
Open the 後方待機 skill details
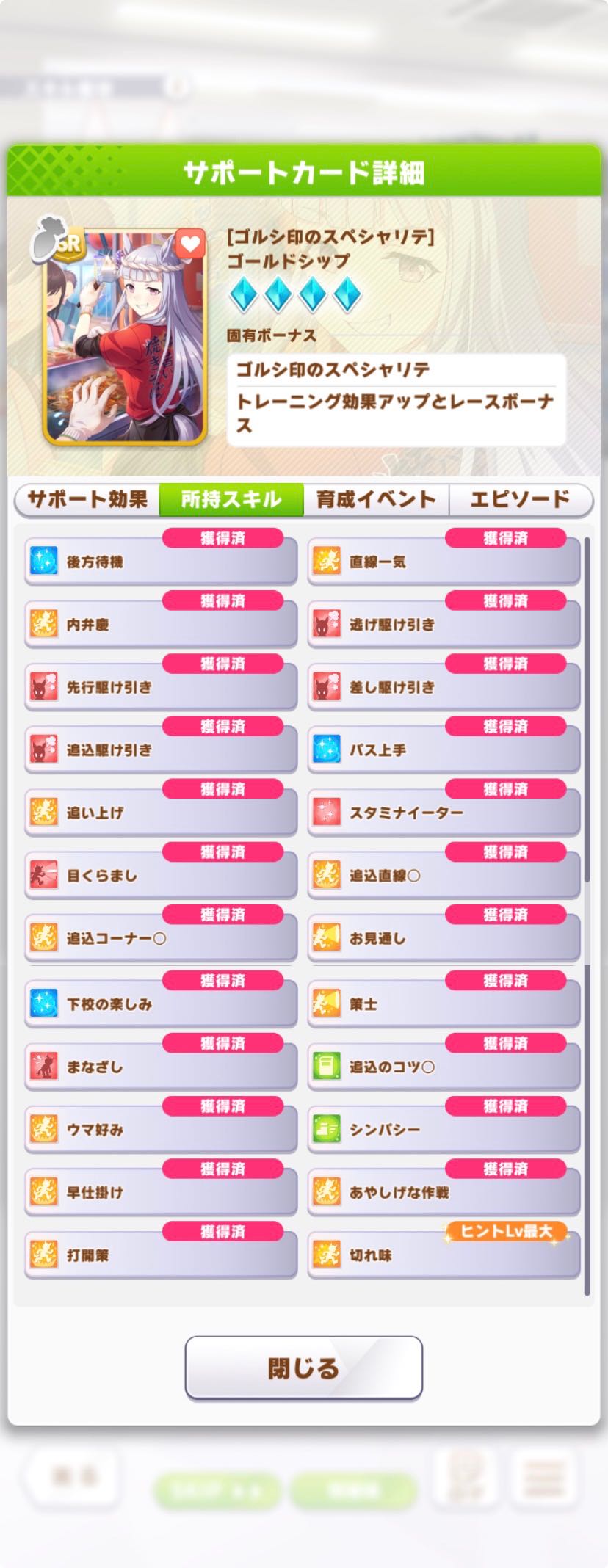[x=160, y=562]
